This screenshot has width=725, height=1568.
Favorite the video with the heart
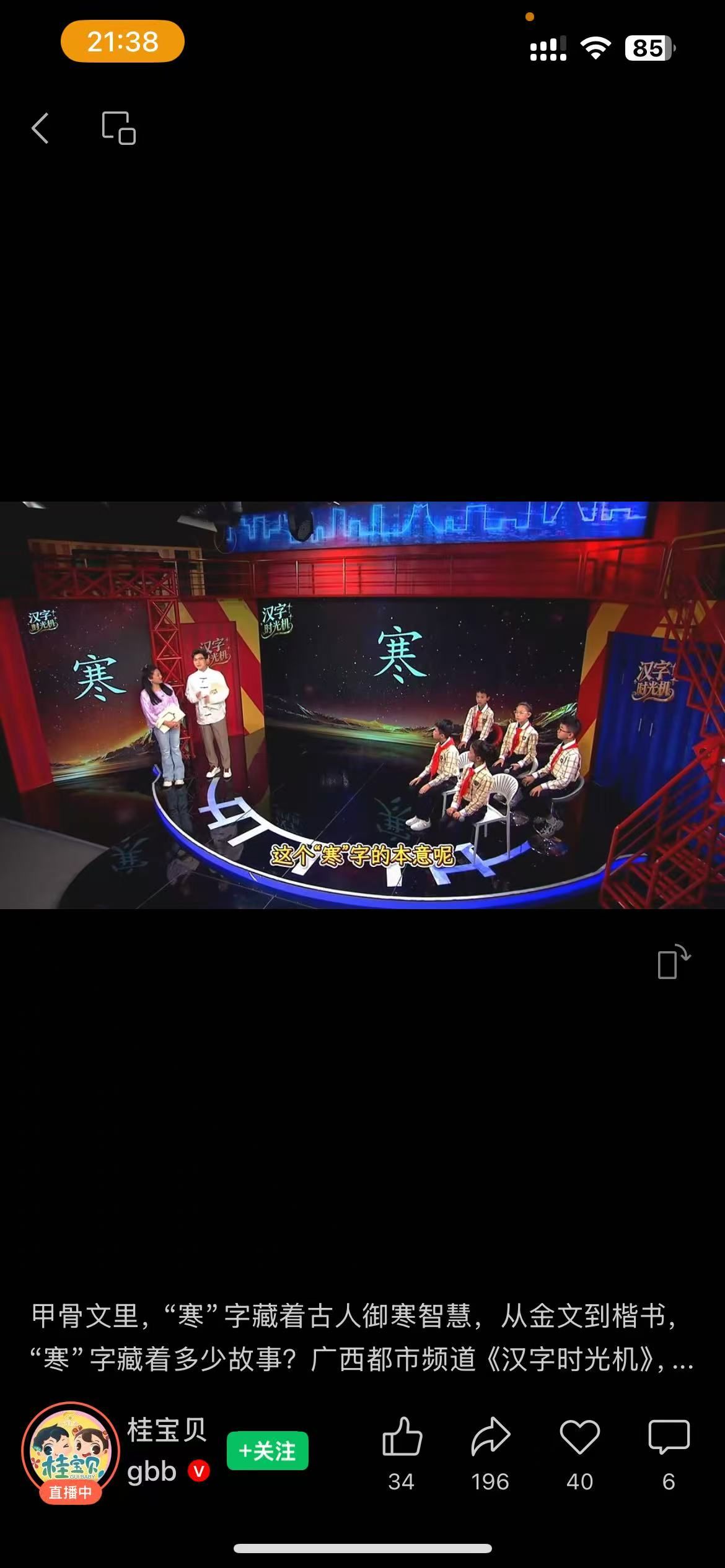tap(579, 1437)
